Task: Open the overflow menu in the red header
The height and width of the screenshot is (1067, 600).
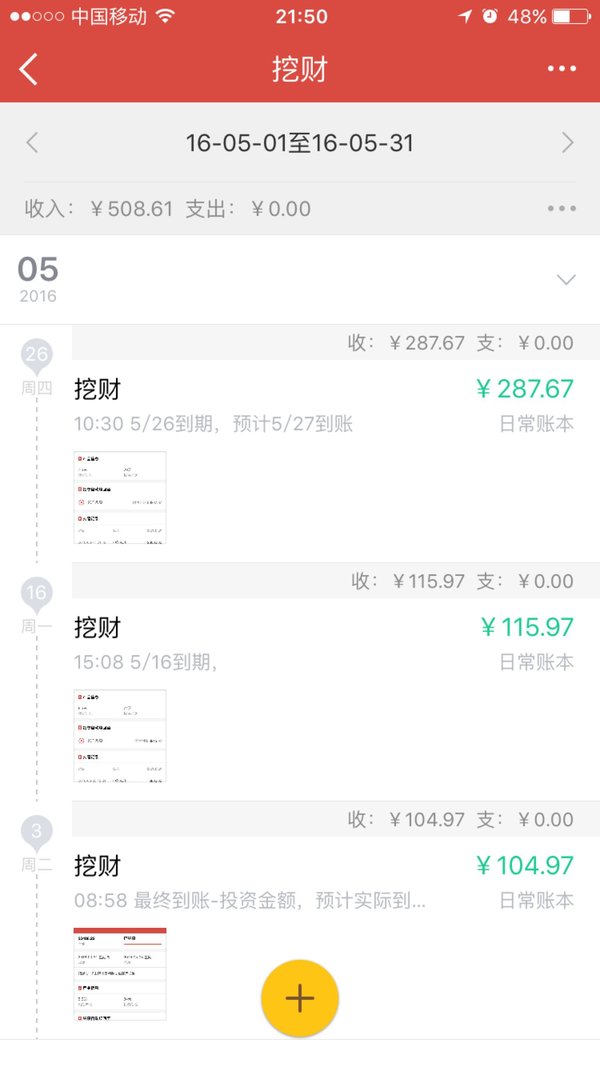Action: click(x=562, y=69)
